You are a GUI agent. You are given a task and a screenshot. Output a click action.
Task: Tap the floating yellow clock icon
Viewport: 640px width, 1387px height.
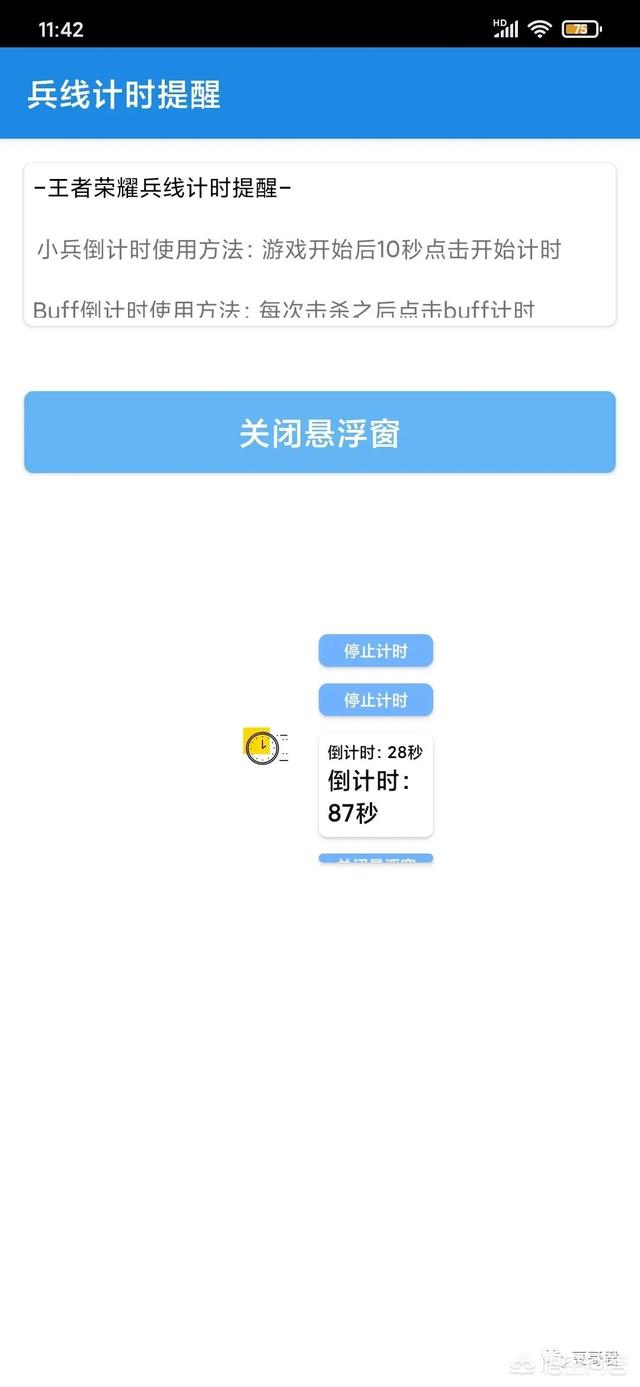(x=262, y=746)
